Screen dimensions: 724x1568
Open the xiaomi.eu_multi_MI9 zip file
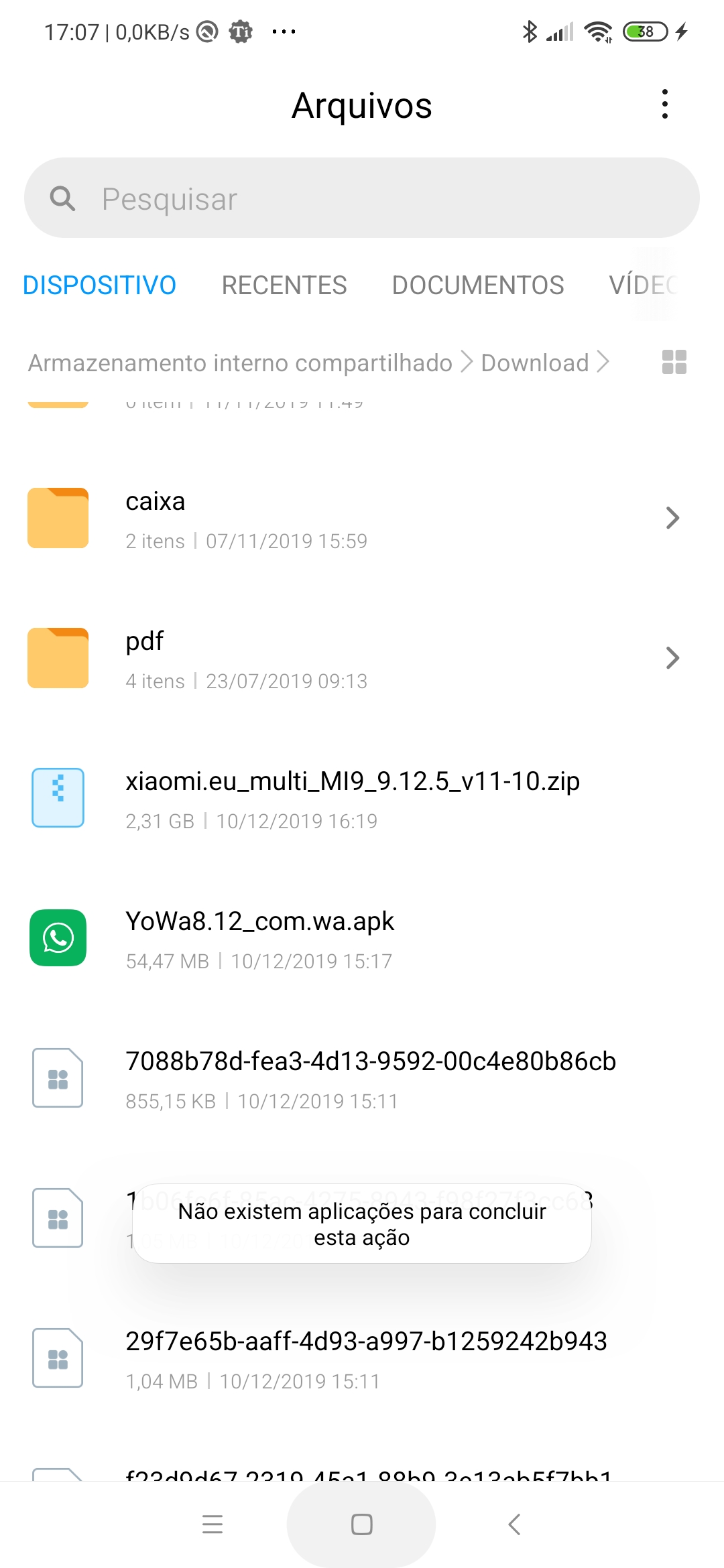pos(362,799)
